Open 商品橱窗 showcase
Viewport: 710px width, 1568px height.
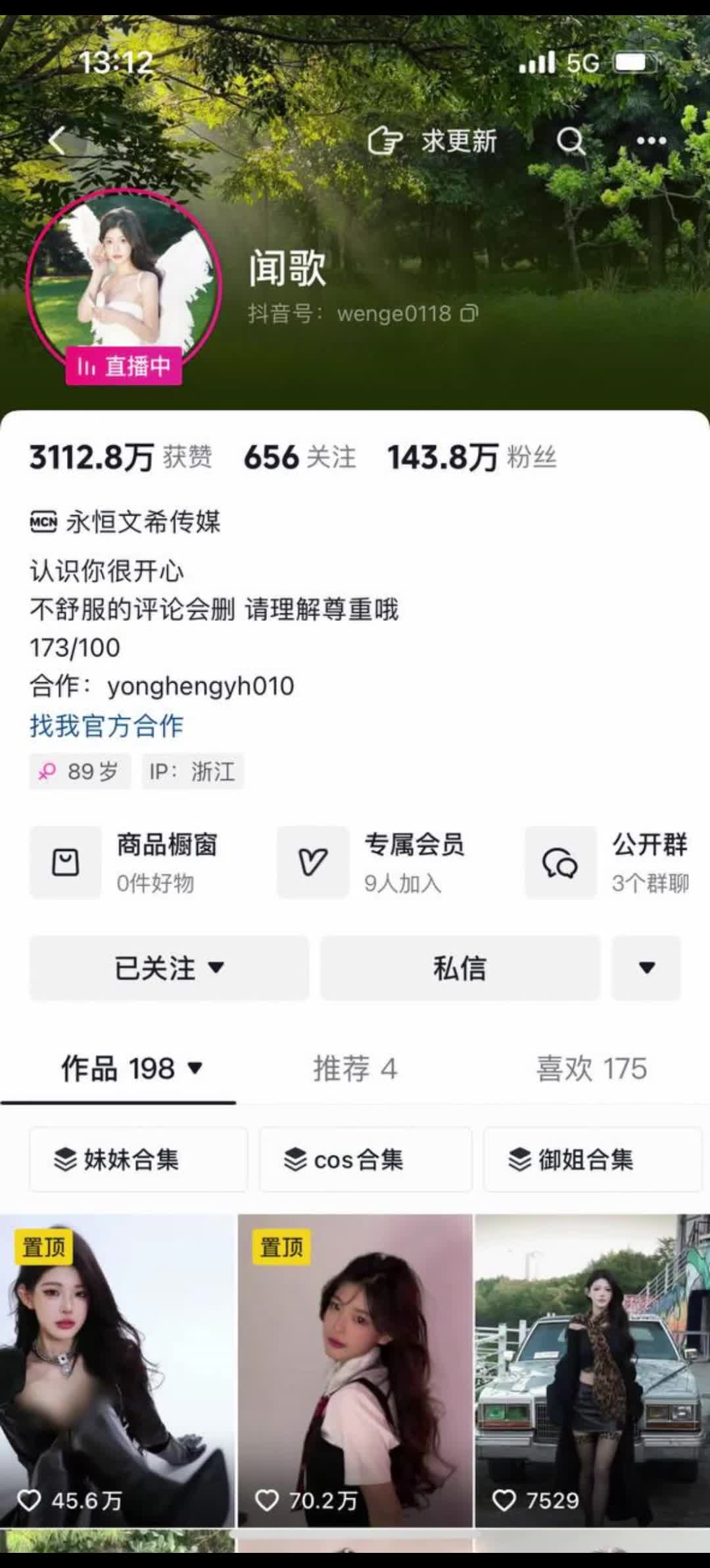click(x=125, y=862)
